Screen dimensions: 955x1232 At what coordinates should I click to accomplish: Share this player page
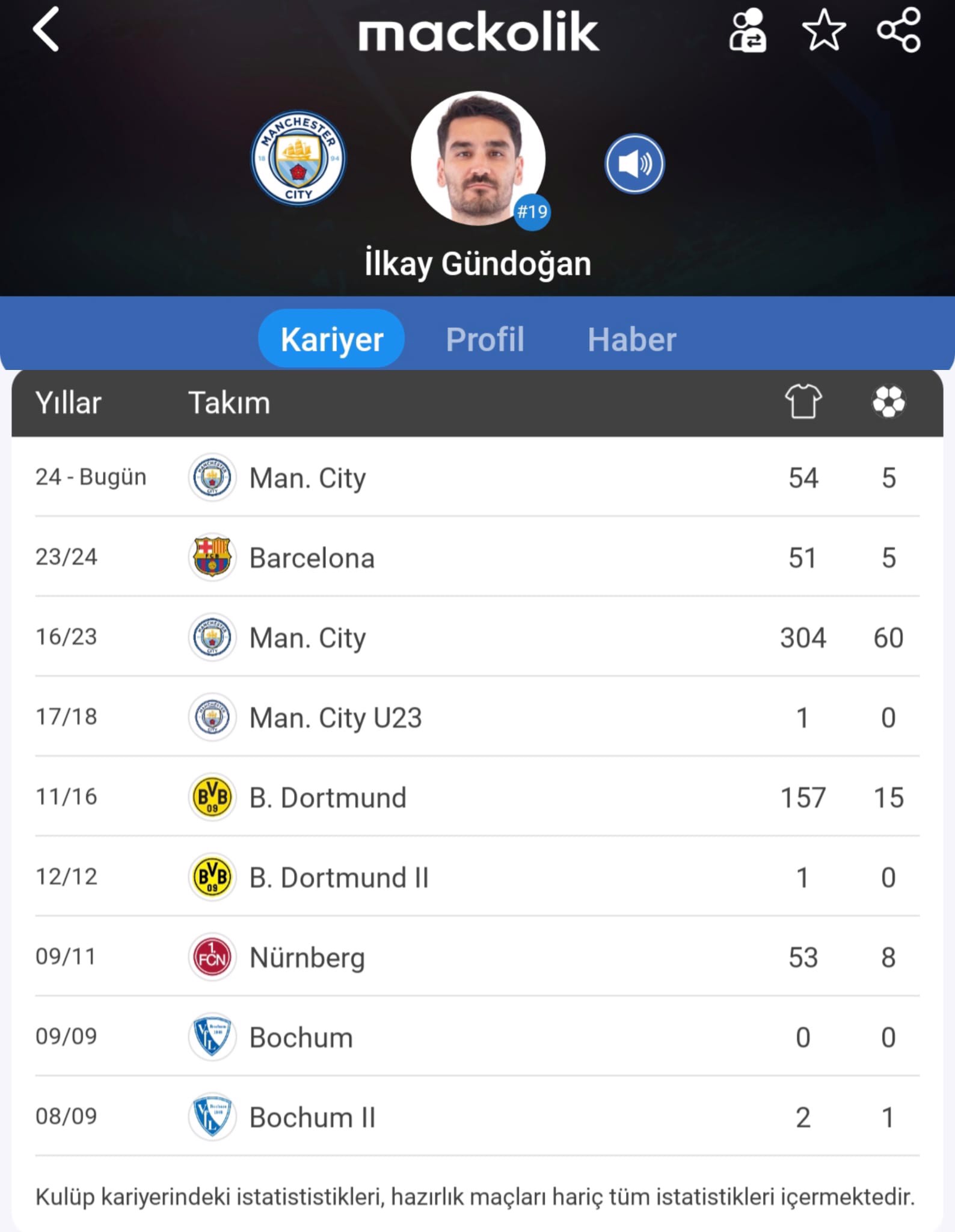pos(898,30)
